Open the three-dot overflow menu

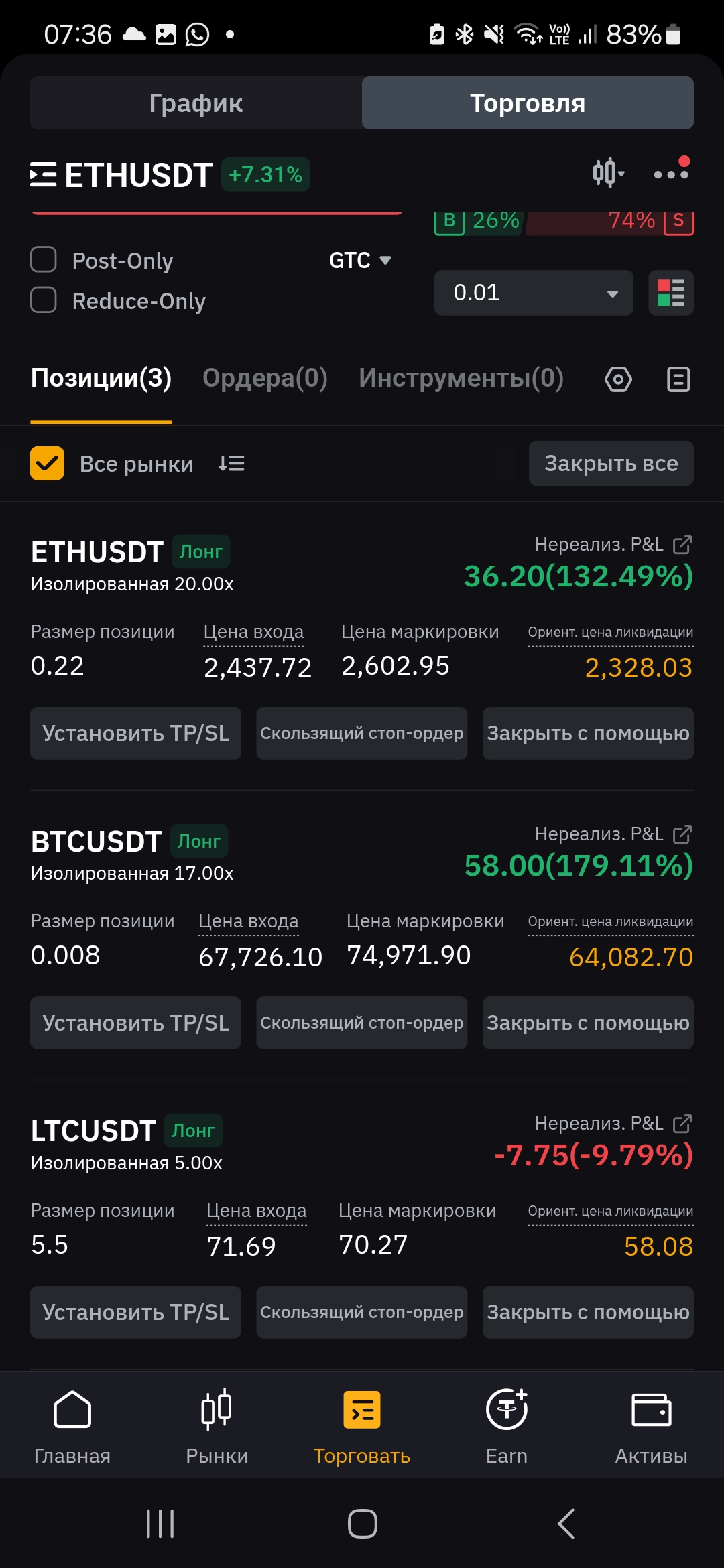click(x=671, y=173)
